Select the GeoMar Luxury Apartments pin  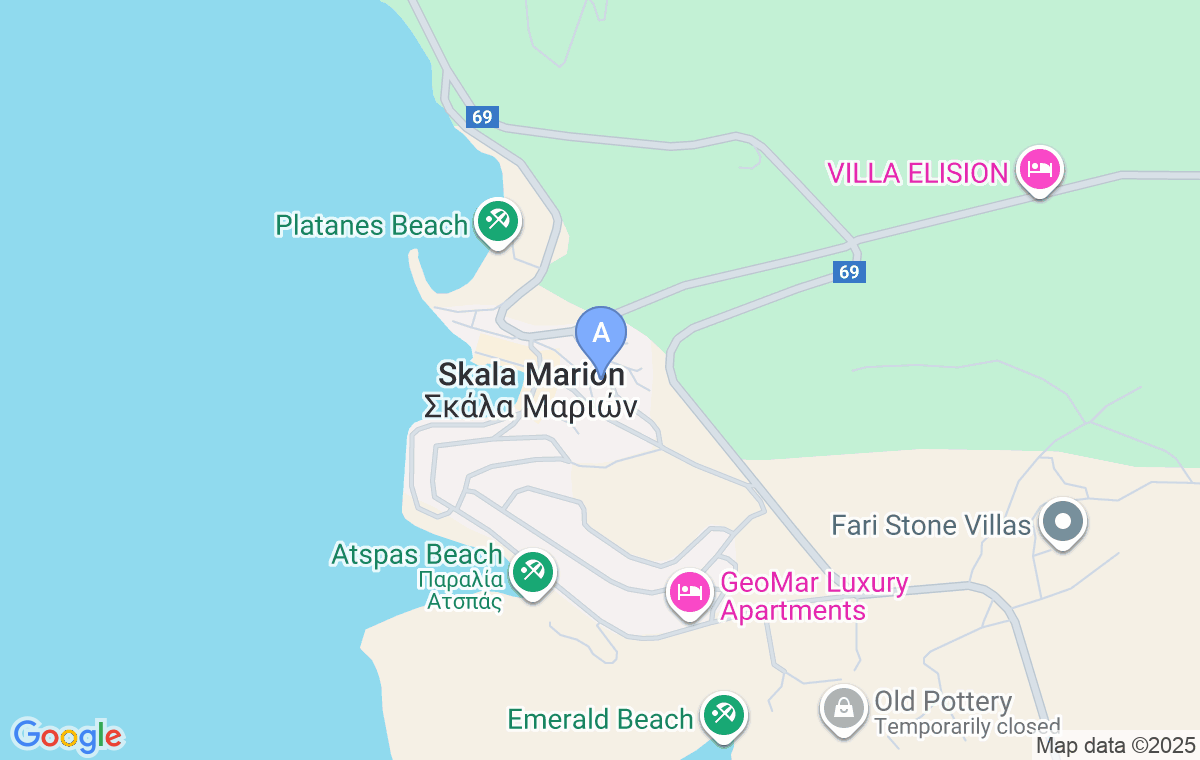coord(689,591)
